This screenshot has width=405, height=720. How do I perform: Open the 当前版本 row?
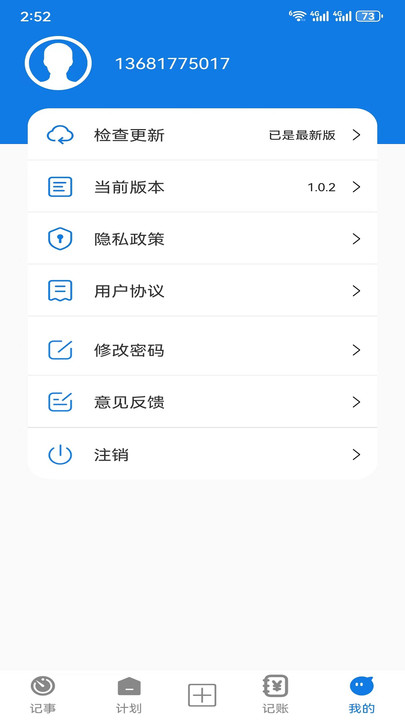click(x=202, y=187)
